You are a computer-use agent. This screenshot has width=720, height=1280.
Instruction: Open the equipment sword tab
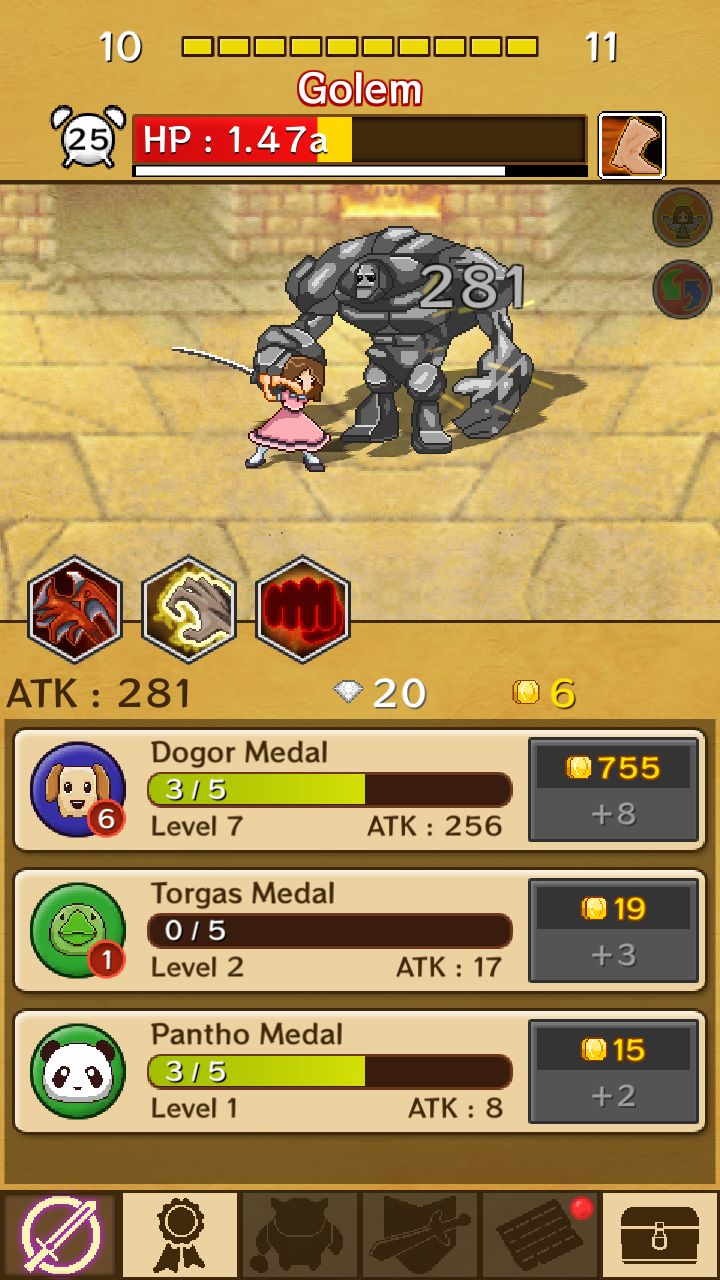pyautogui.click(x=420, y=1235)
